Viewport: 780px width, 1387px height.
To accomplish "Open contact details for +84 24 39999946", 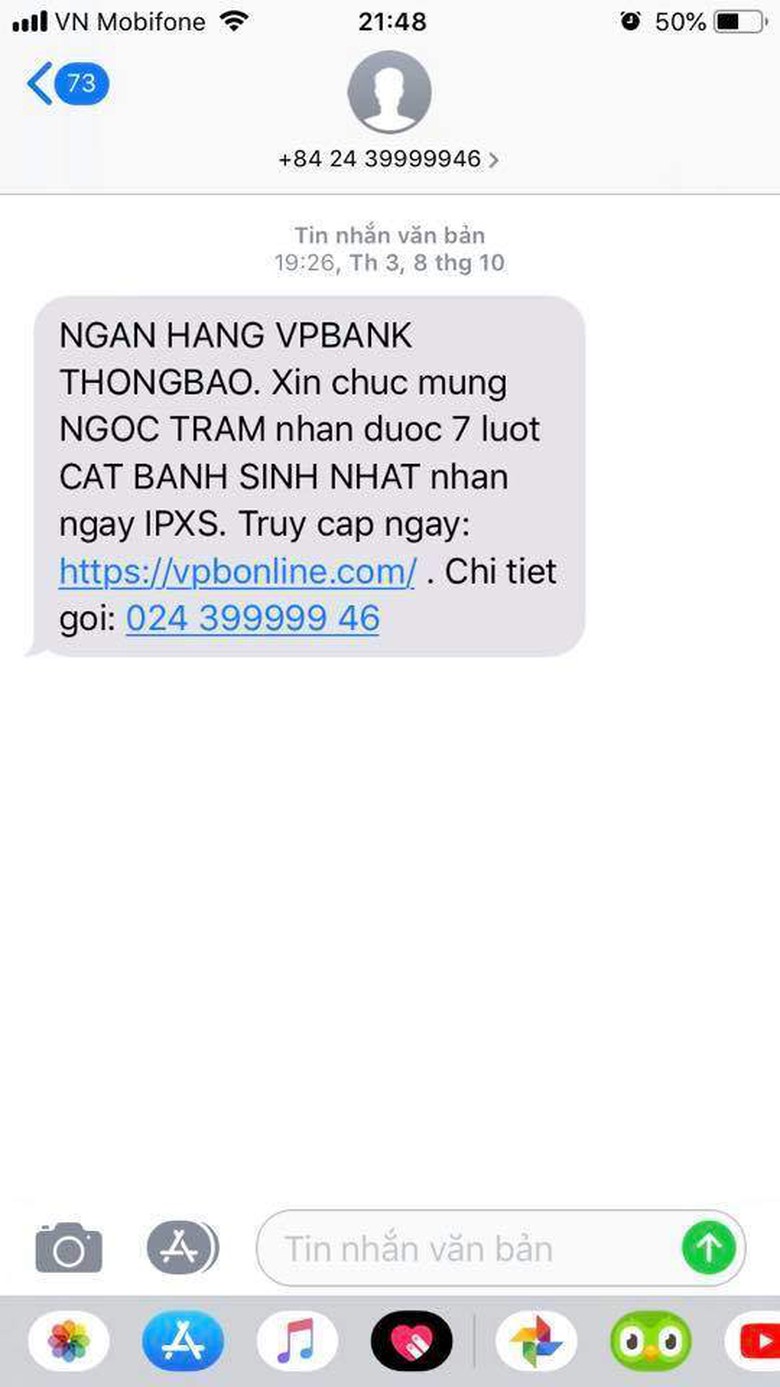I will (x=389, y=159).
